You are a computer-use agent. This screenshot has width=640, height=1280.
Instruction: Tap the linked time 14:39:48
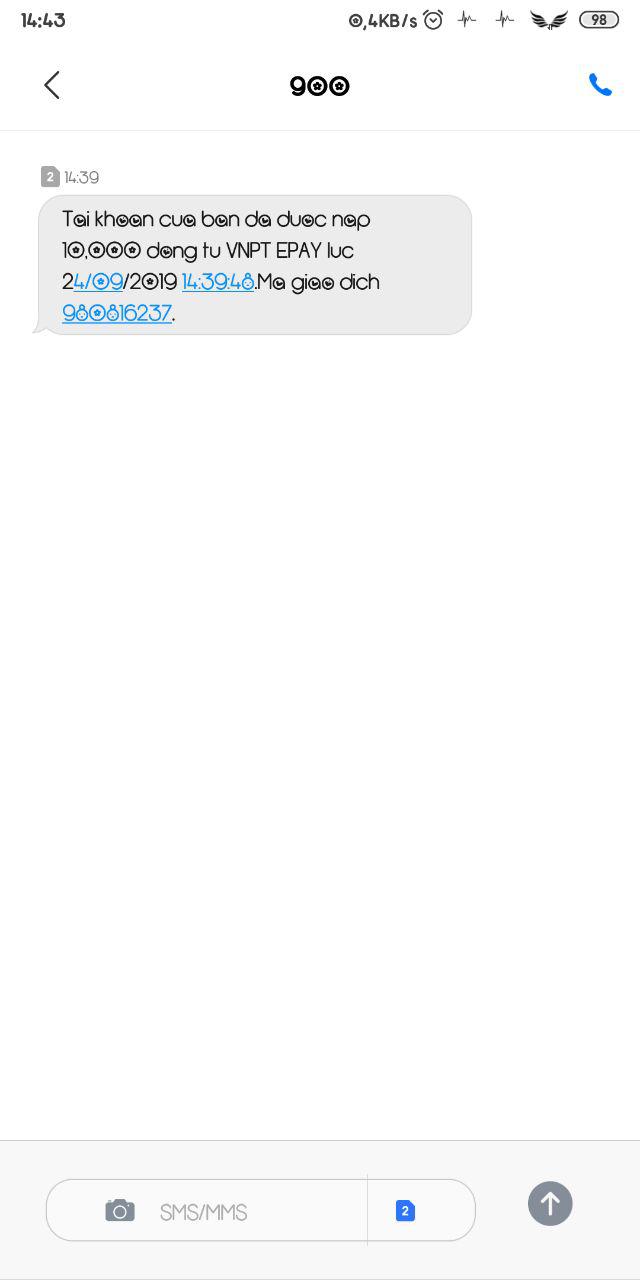[218, 282]
